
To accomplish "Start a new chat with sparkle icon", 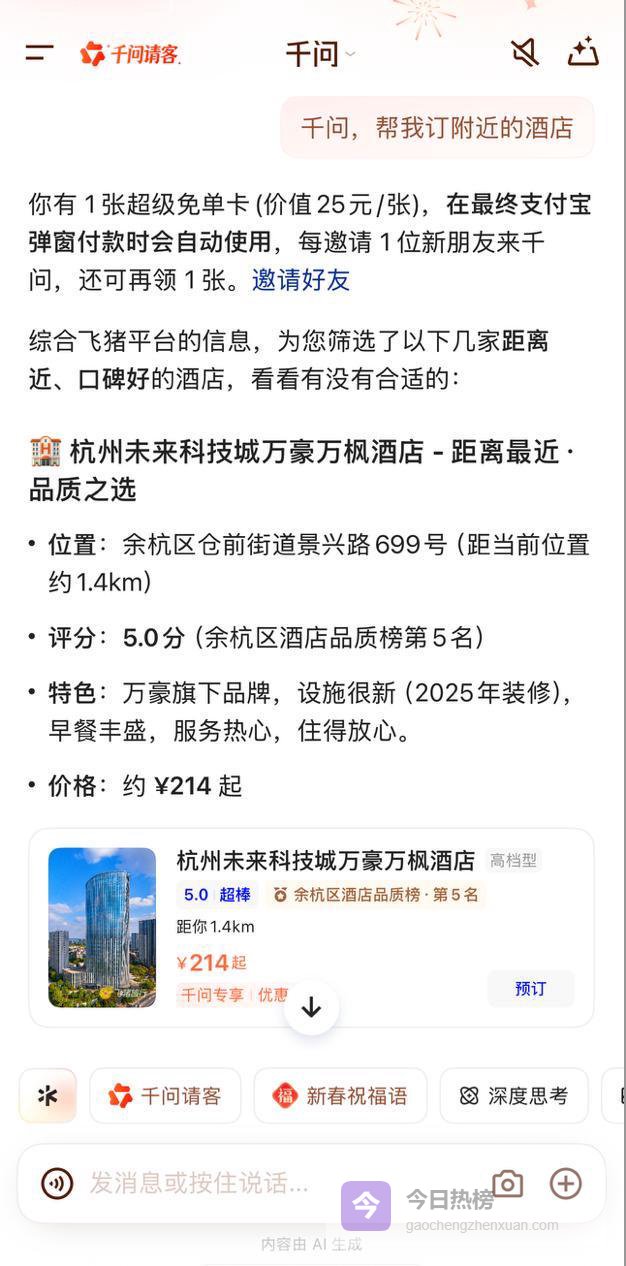I will pyautogui.click(x=583, y=53).
